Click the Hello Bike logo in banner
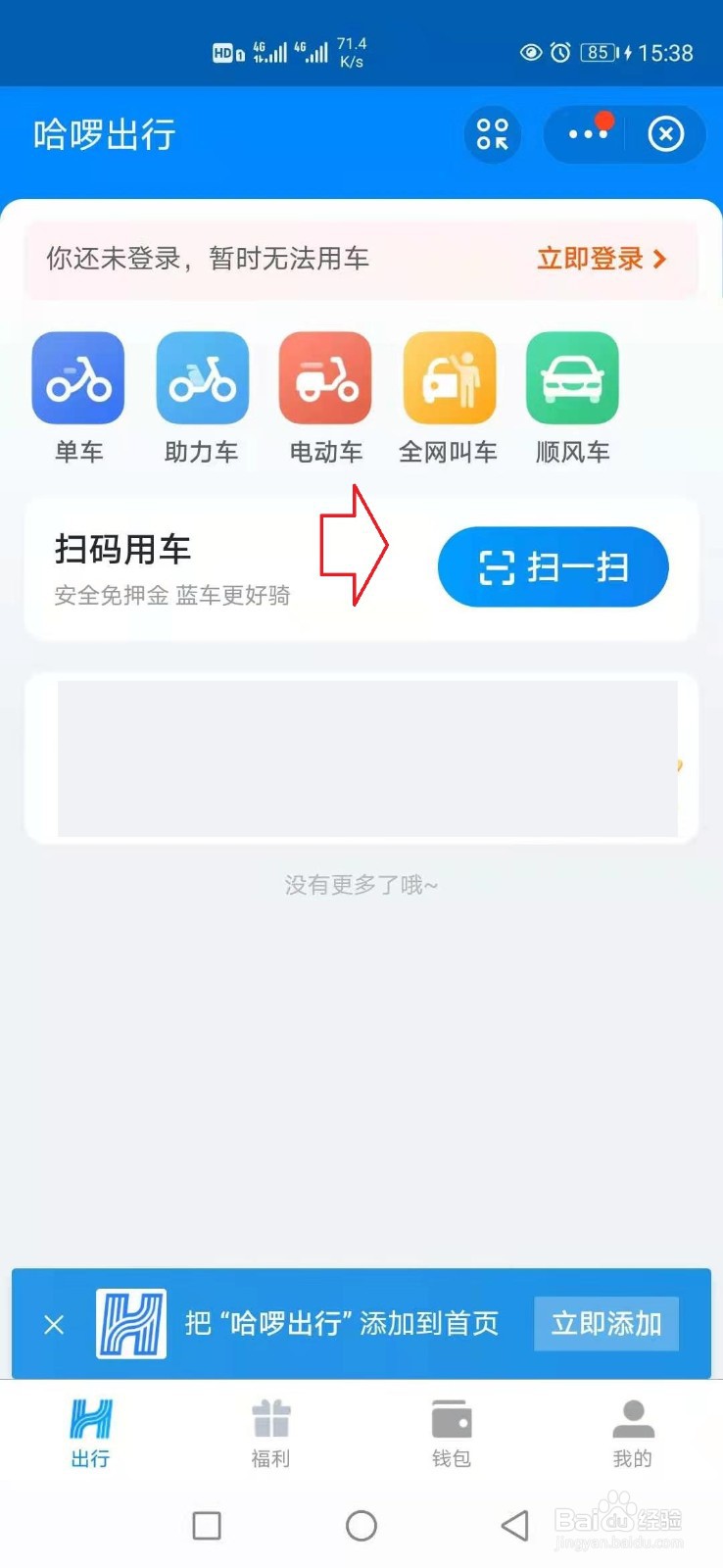Viewport: 723px width, 1568px height. pos(130,1323)
